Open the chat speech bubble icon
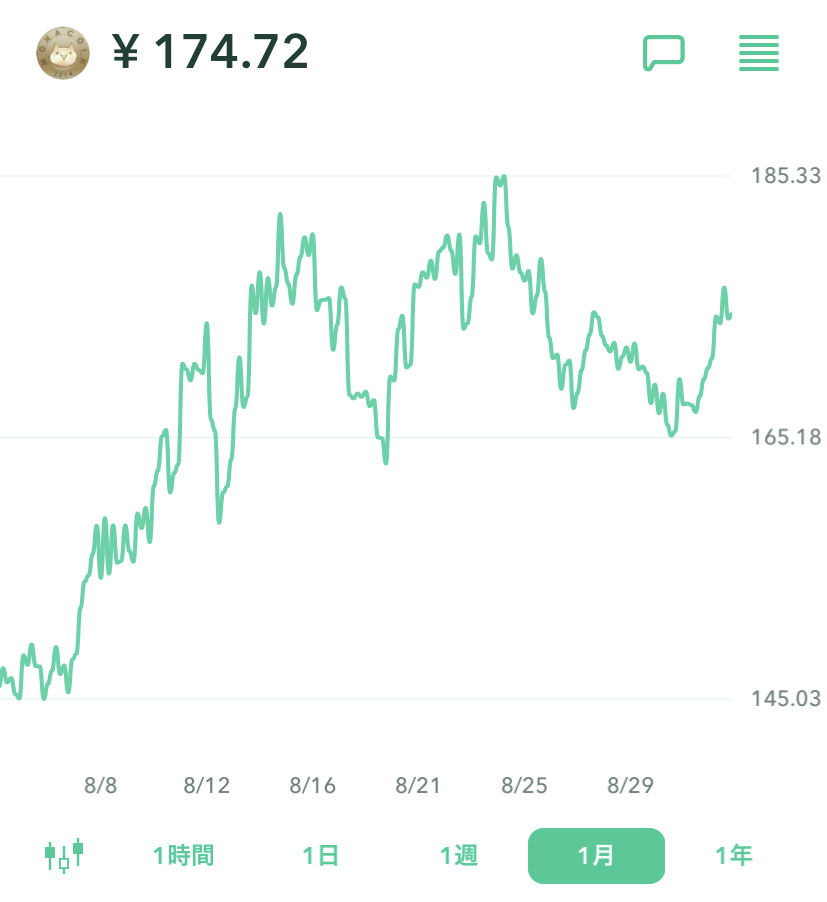The width and height of the screenshot is (827, 902). (663, 52)
